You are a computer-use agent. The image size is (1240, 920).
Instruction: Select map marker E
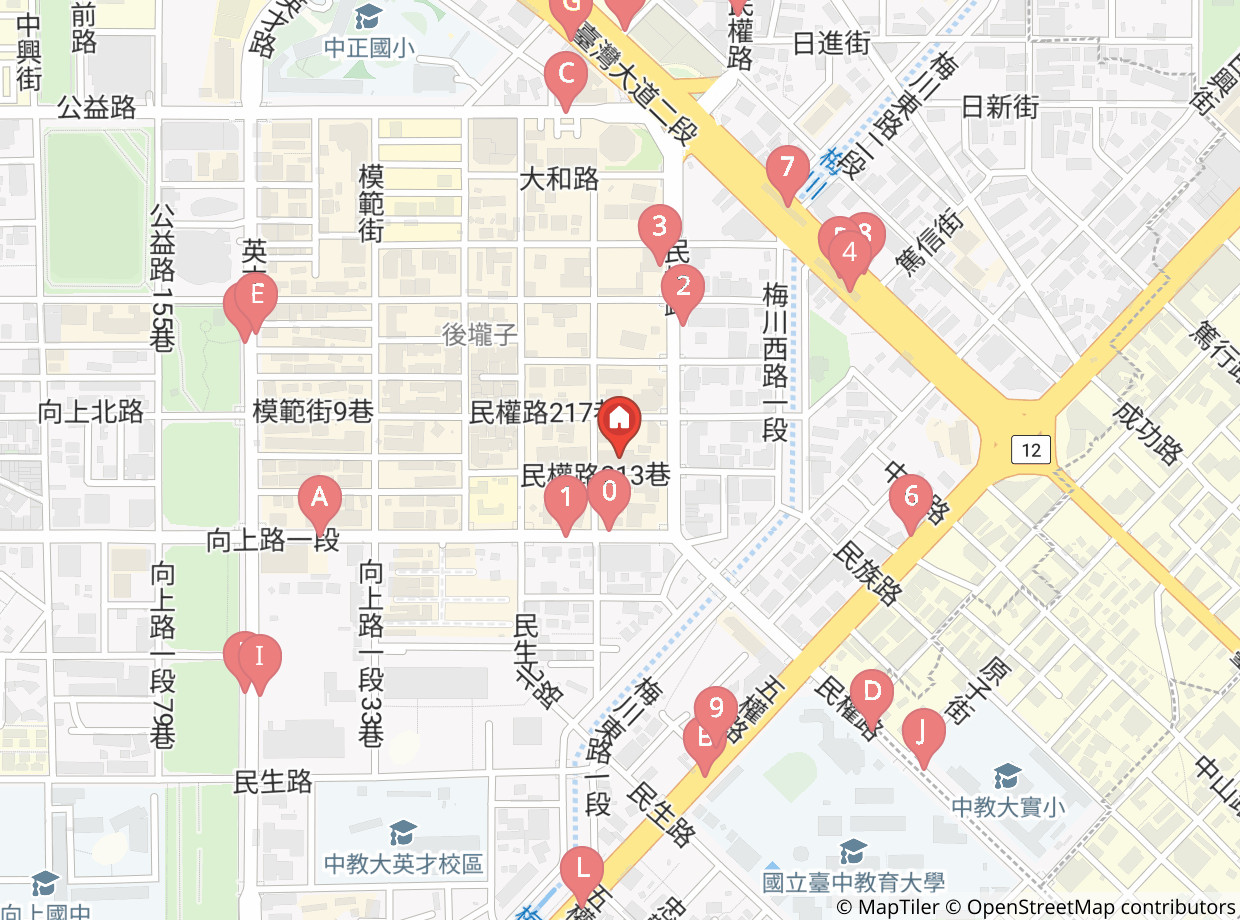tap(257, 296)
